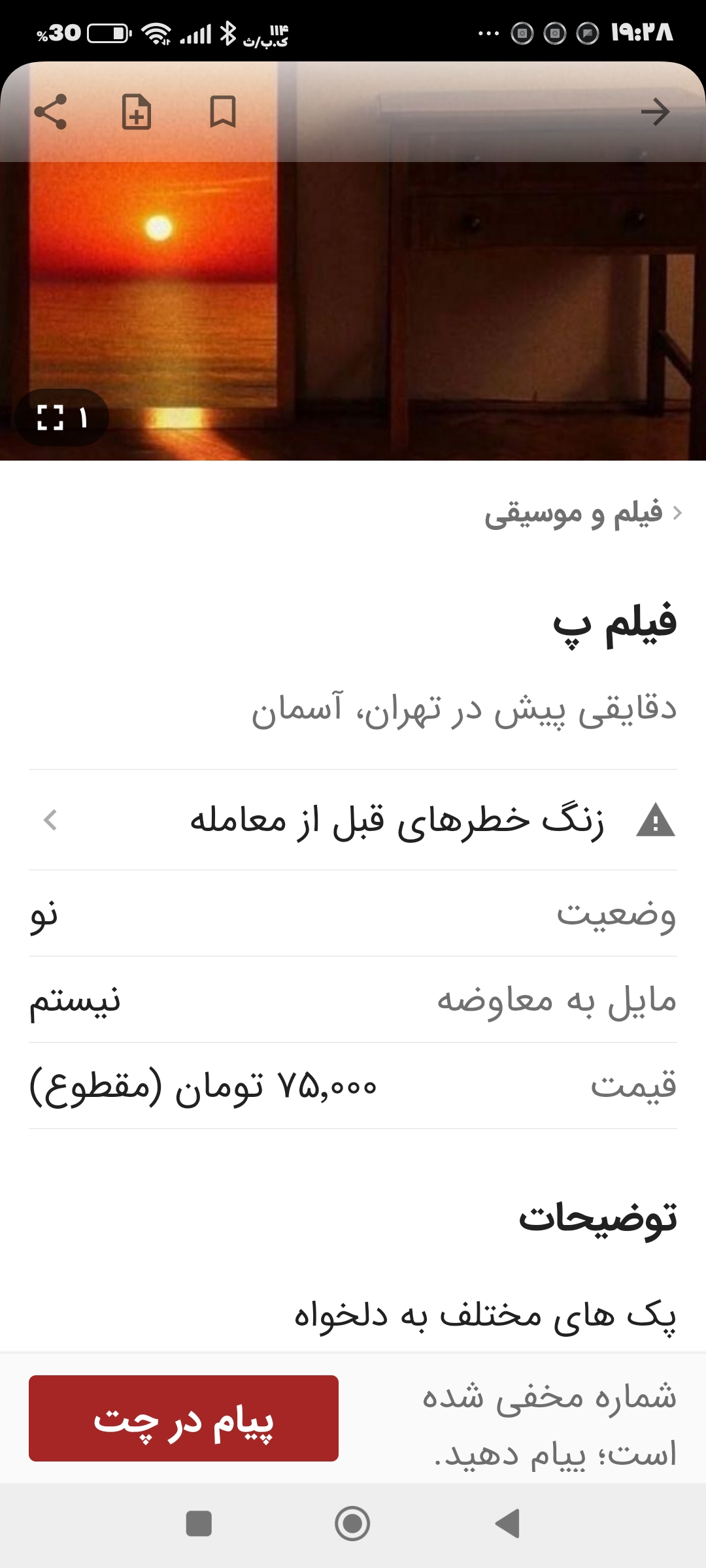Add a note to this ad

[137, 112]
